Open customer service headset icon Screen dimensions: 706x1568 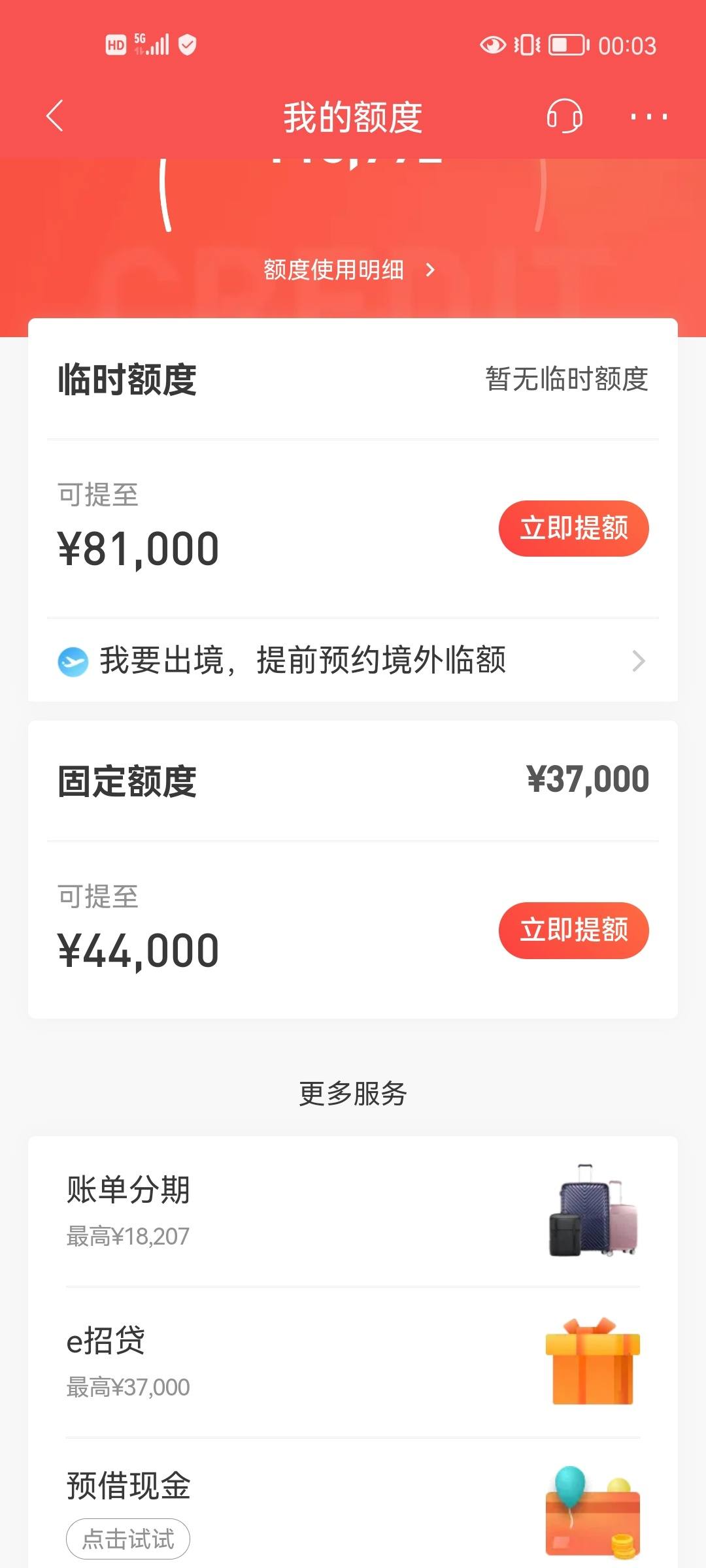(564, 116)
